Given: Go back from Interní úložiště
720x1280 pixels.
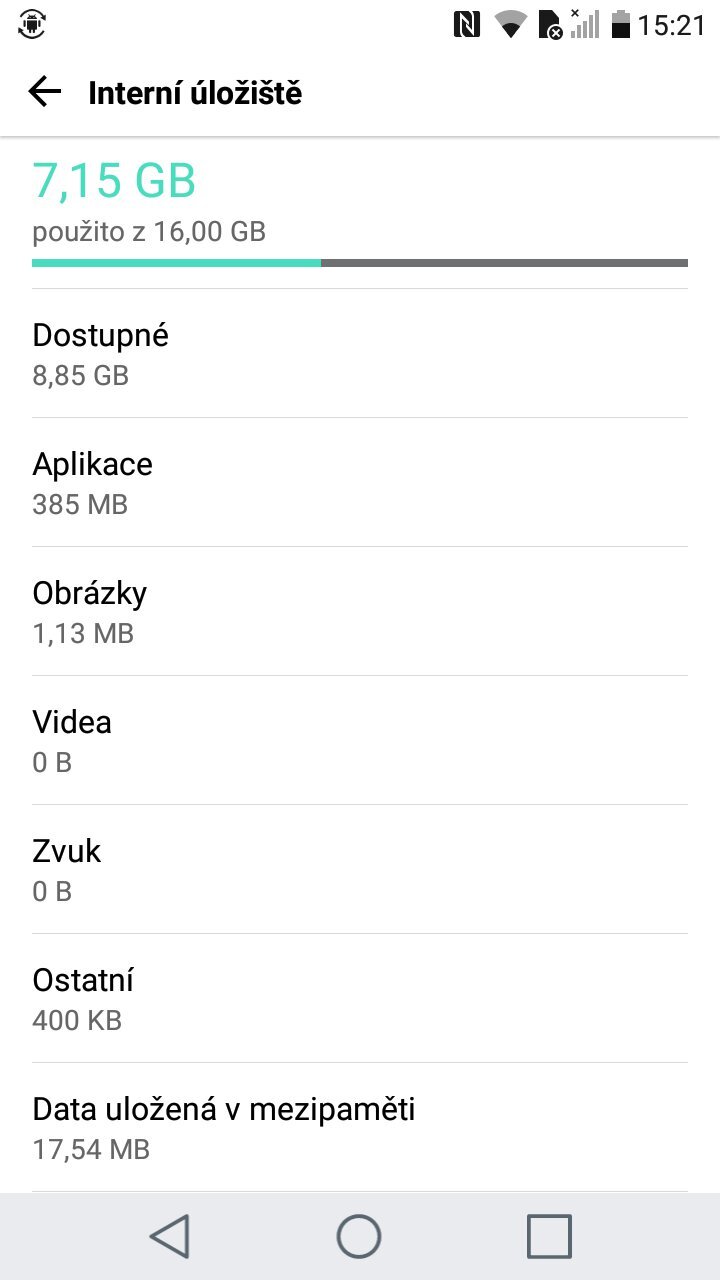Looking at the screenshot, I should (x=45, y=93).
